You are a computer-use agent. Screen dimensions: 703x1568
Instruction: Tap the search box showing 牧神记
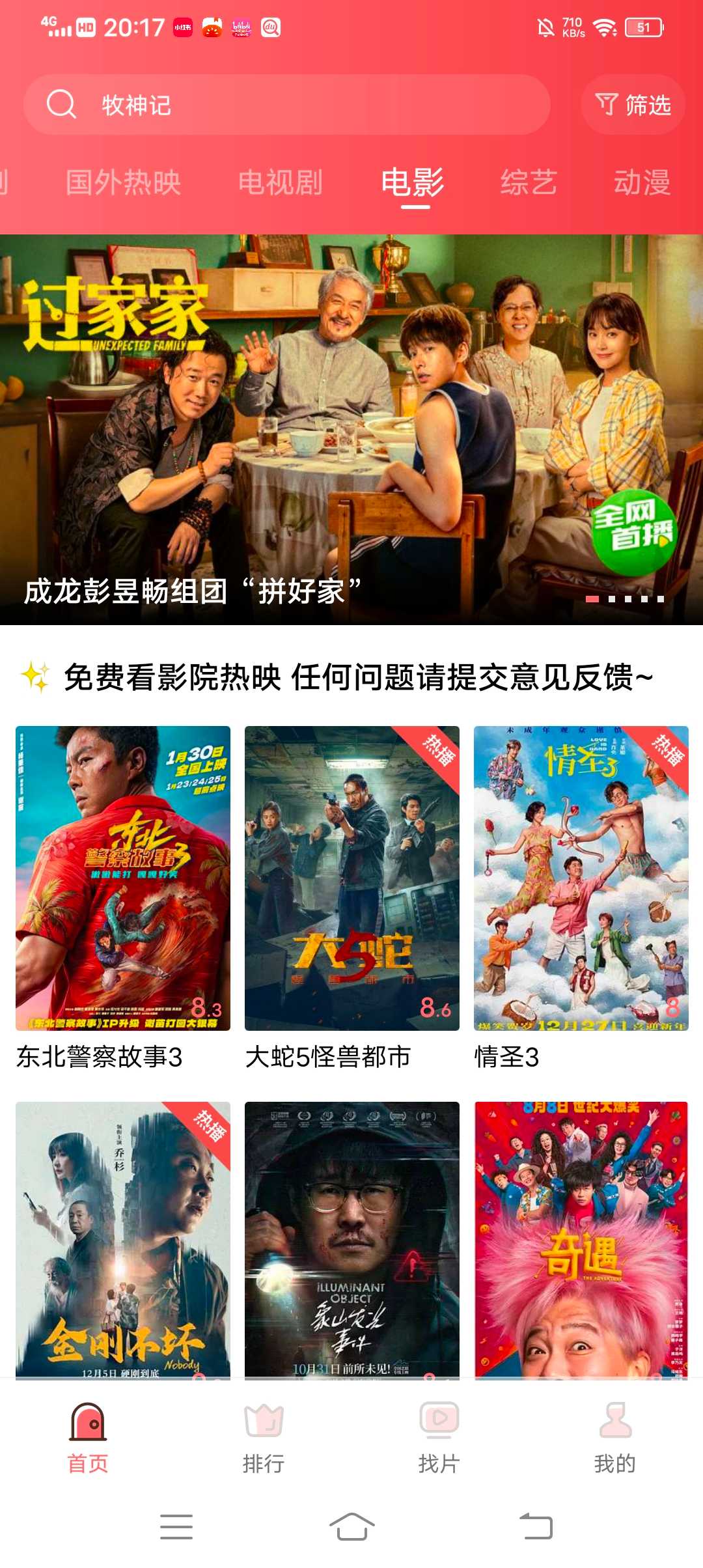click(286, 104)
